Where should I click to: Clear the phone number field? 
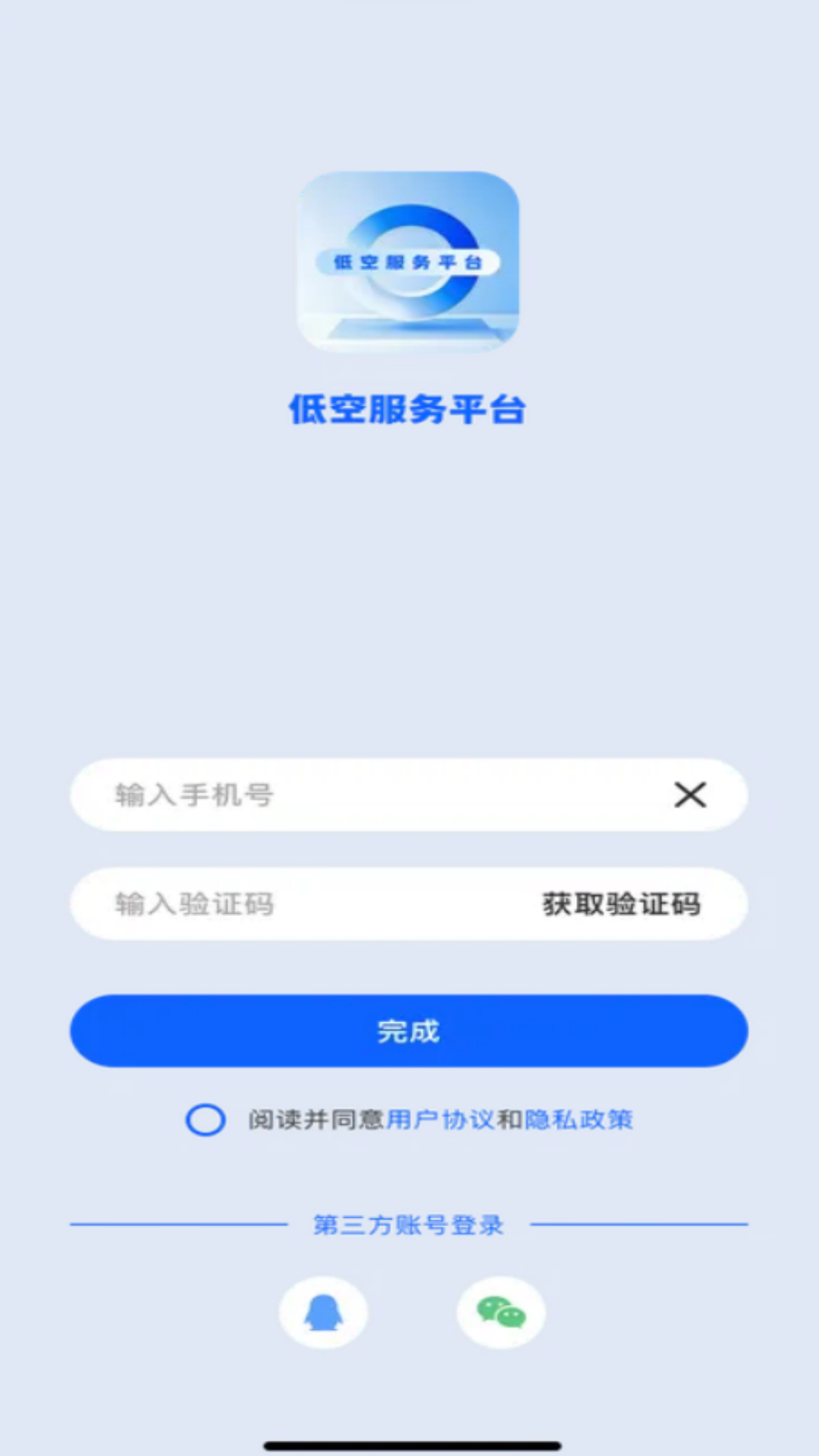click(x=690, y=795)
